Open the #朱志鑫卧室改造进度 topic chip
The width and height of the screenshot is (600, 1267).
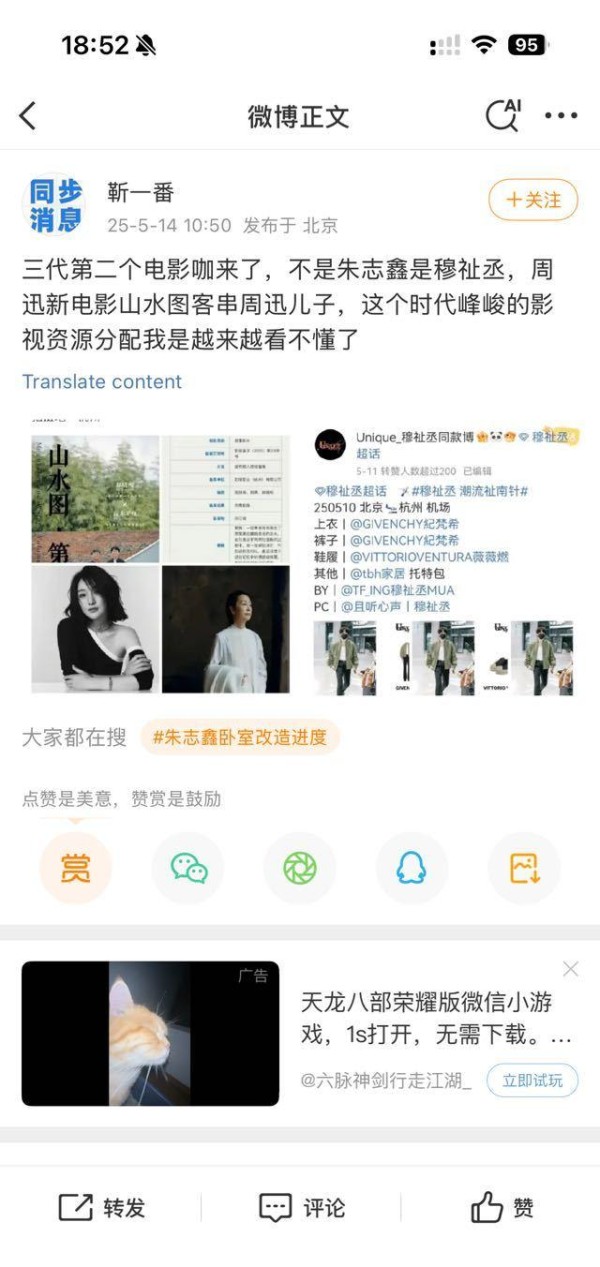click(240, 737)
